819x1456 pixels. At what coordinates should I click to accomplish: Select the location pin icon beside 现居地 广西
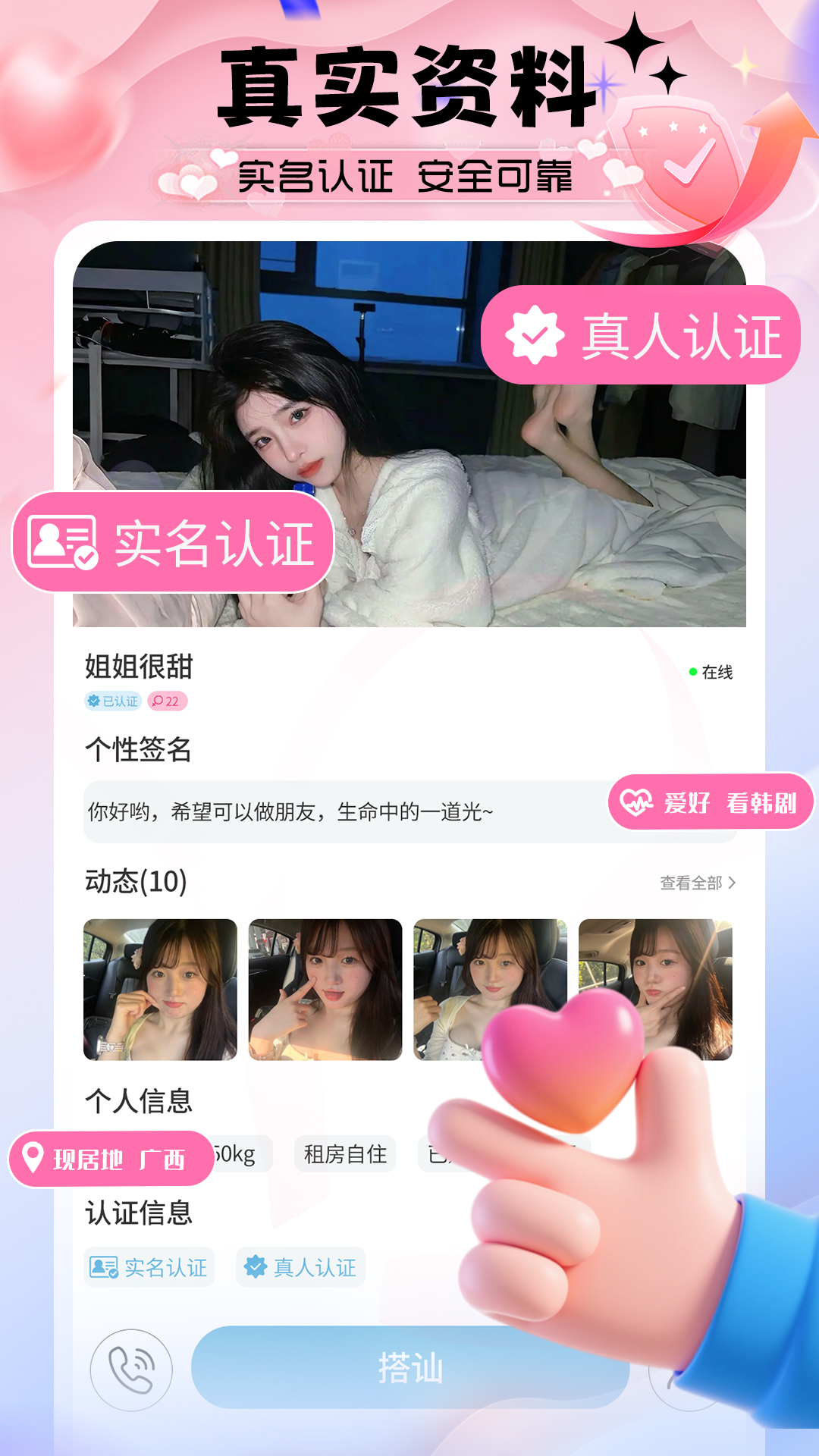[33, 1156]
